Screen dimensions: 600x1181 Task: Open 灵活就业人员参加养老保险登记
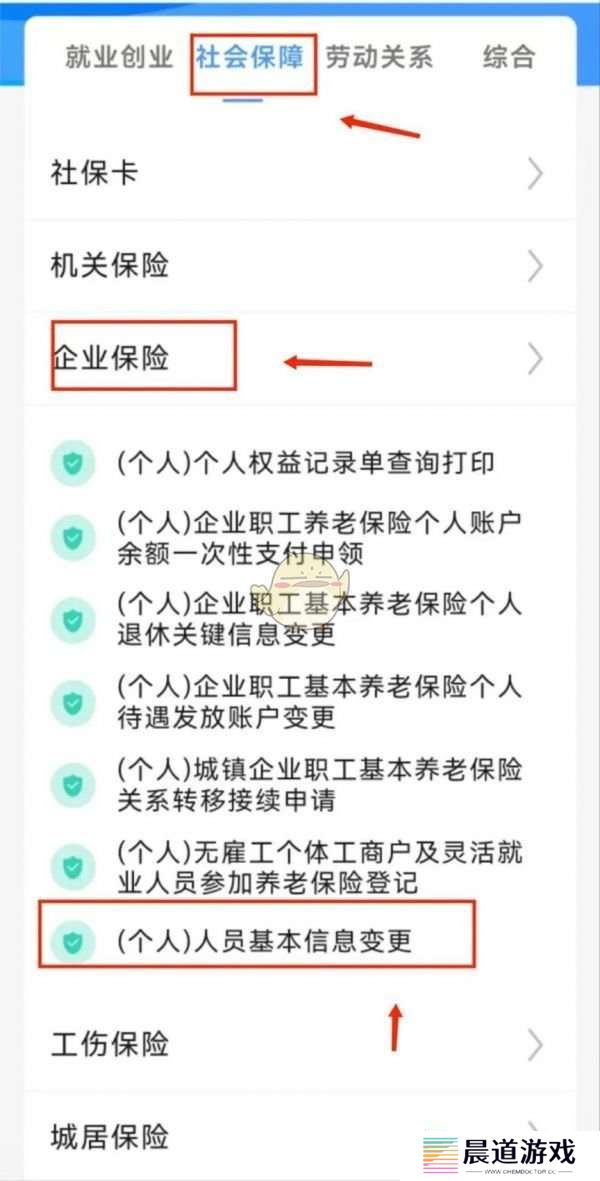(319, 868)
